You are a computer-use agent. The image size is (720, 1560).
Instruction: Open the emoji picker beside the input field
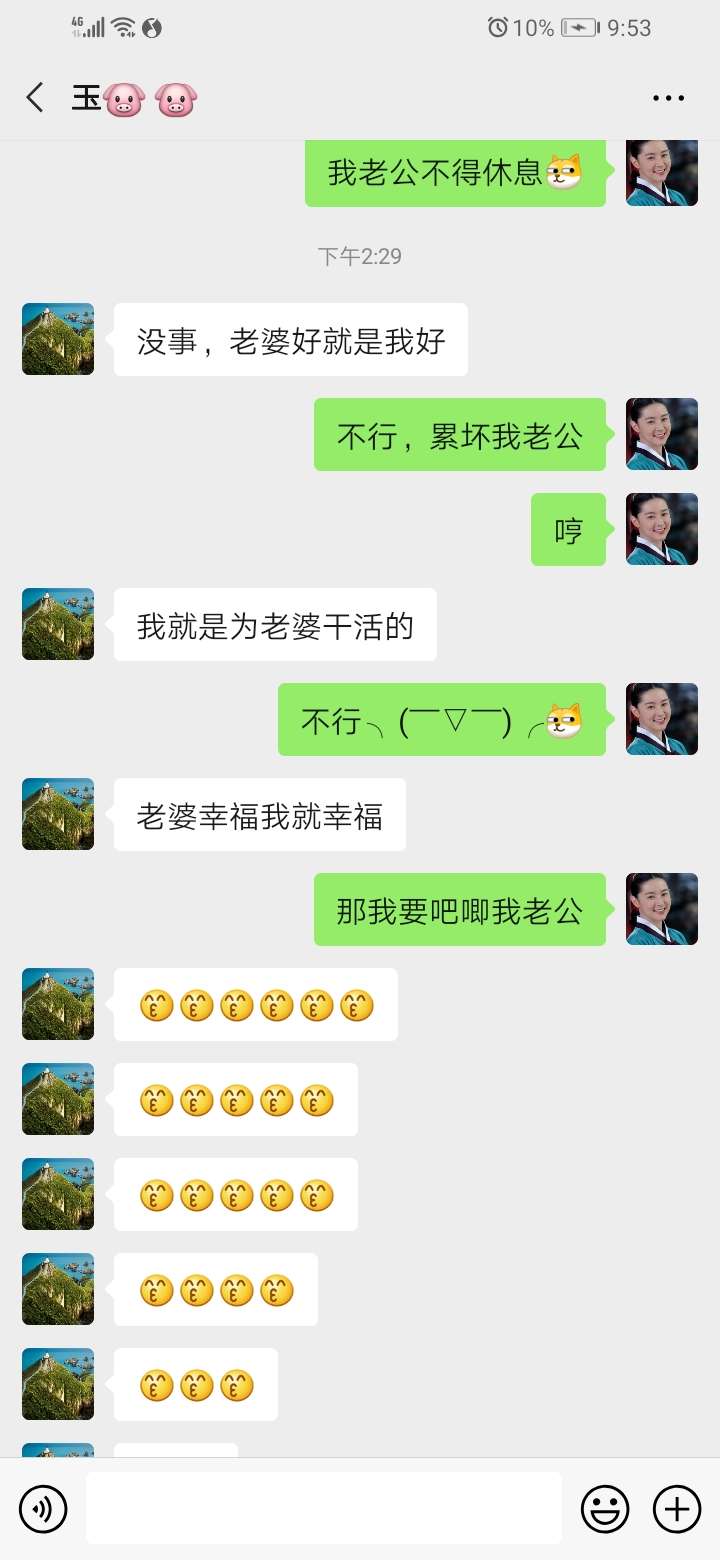coord(607,1508)
